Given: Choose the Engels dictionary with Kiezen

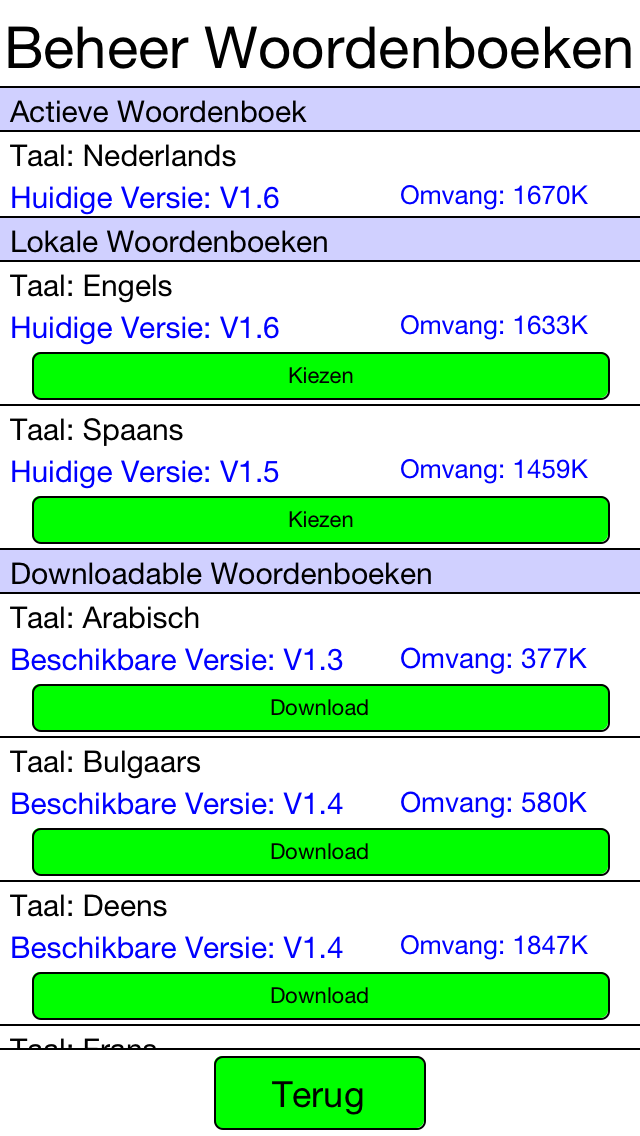Looking at the screenshot, I should coord(320,376).
